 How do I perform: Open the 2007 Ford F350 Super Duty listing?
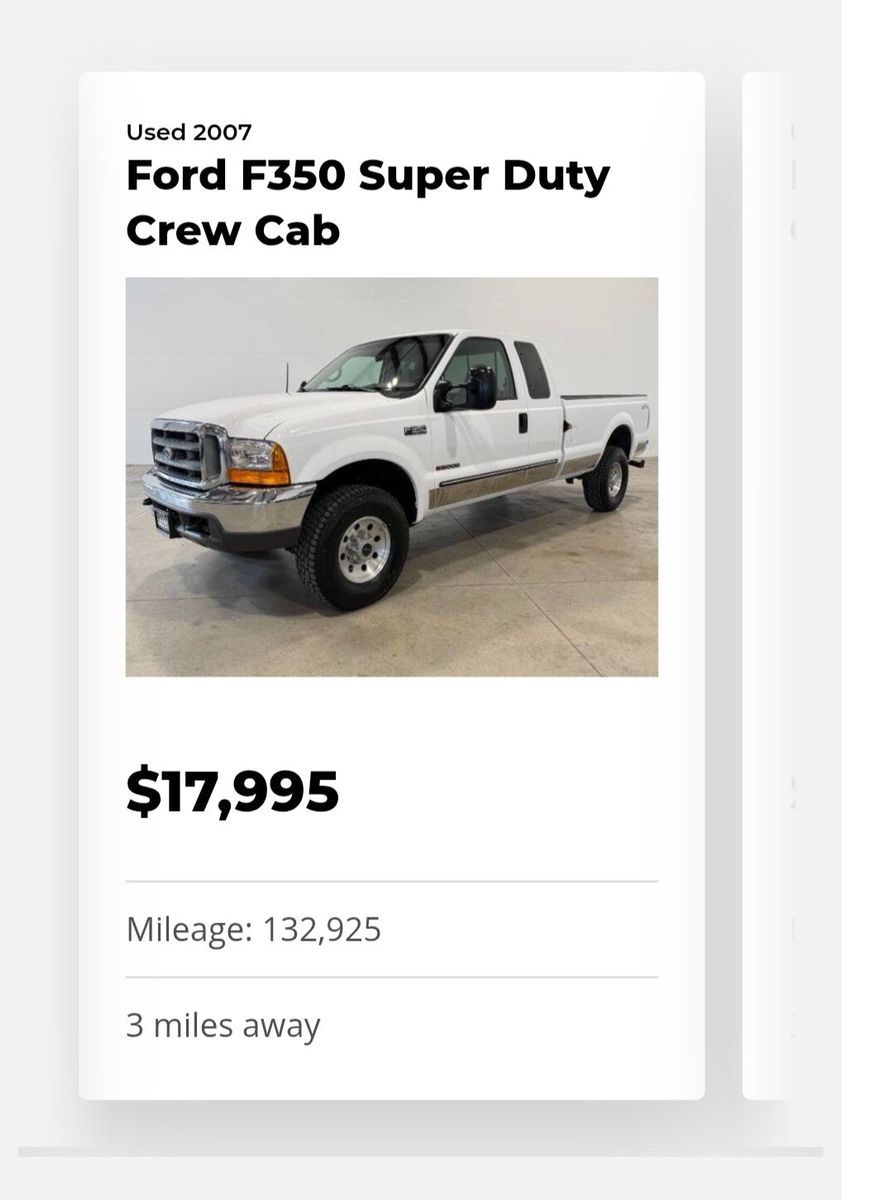point(367,202)
